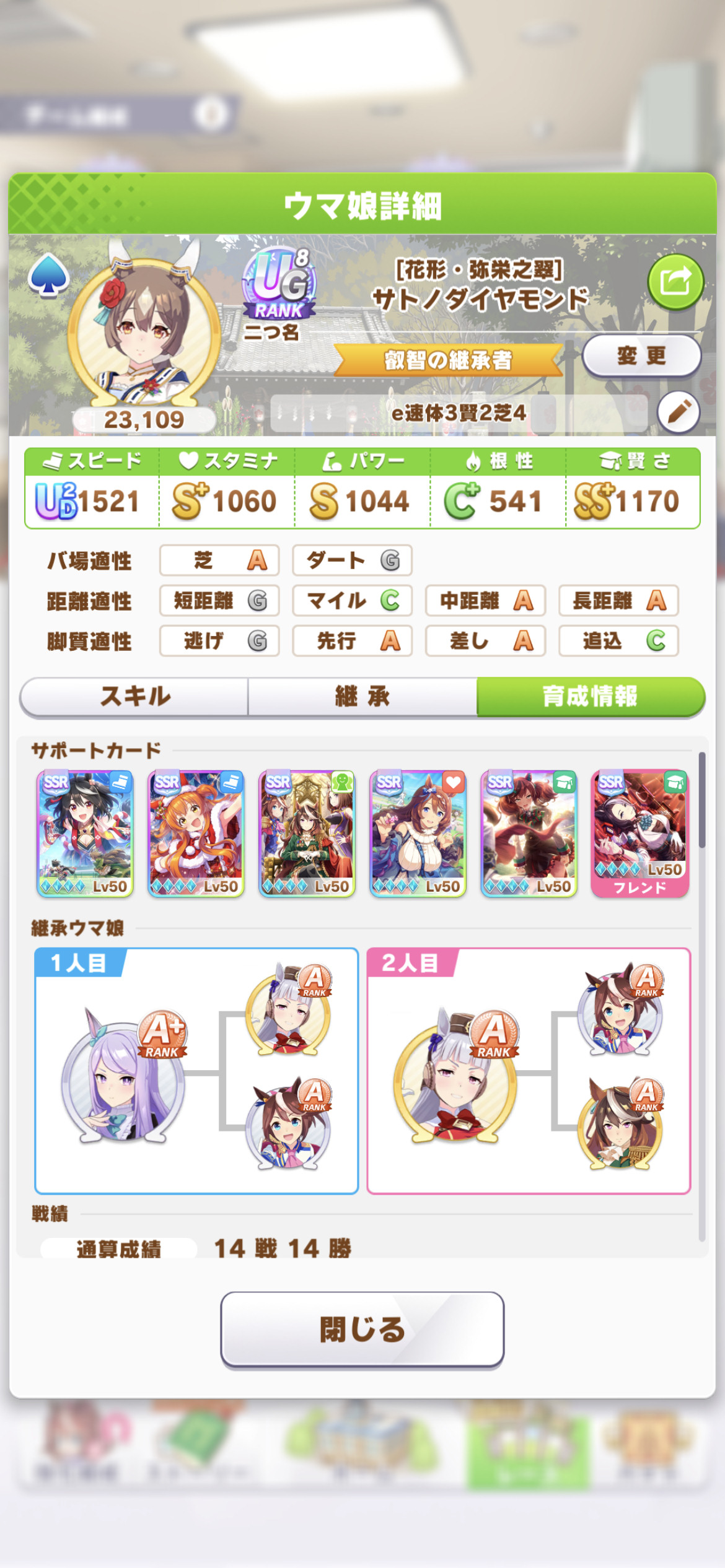Open the heart-icon SSR support card
Screen dimensions: 725x1568
click(x=418, y=834)
